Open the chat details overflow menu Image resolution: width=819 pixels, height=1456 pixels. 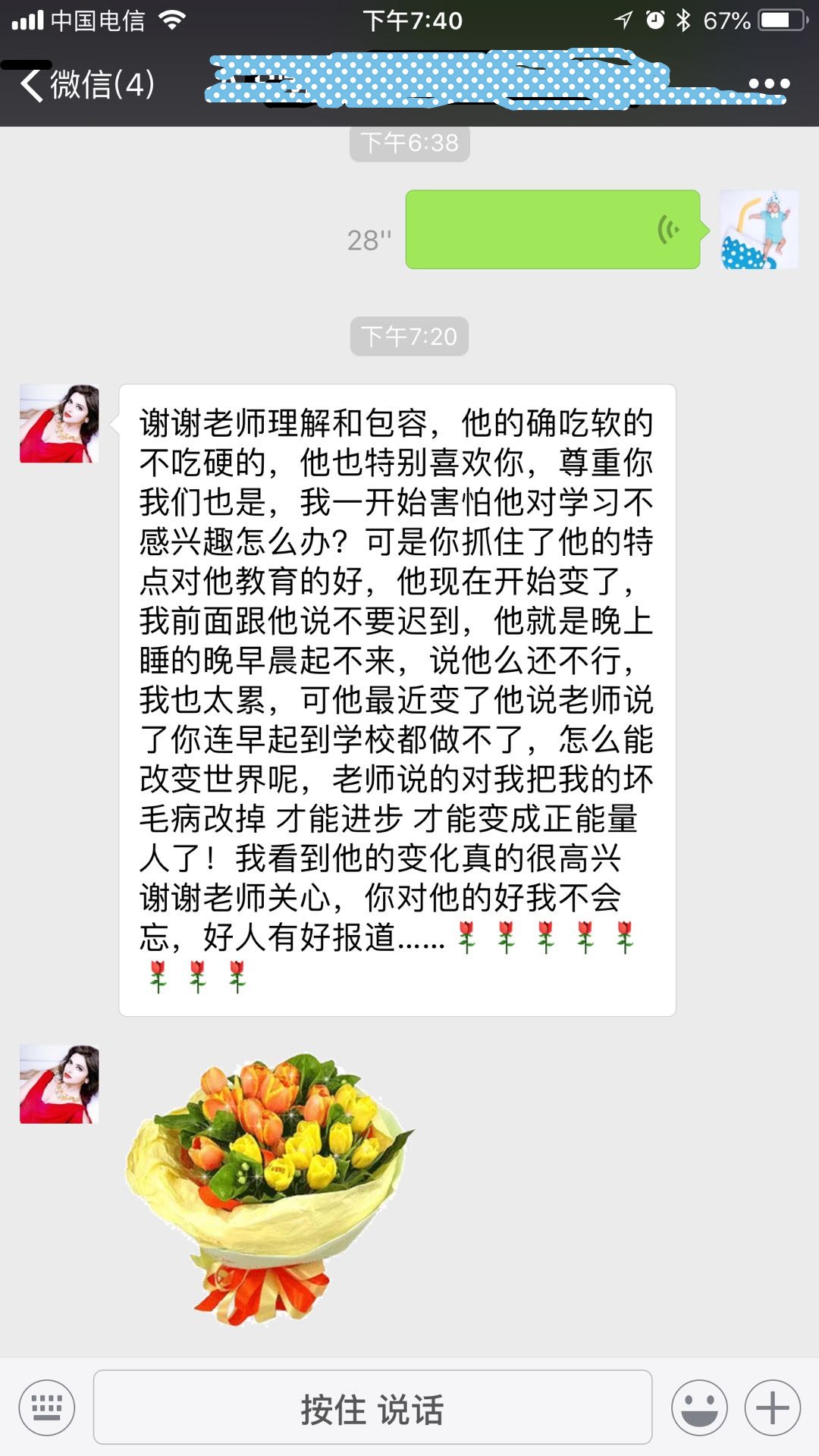(769, 84)
